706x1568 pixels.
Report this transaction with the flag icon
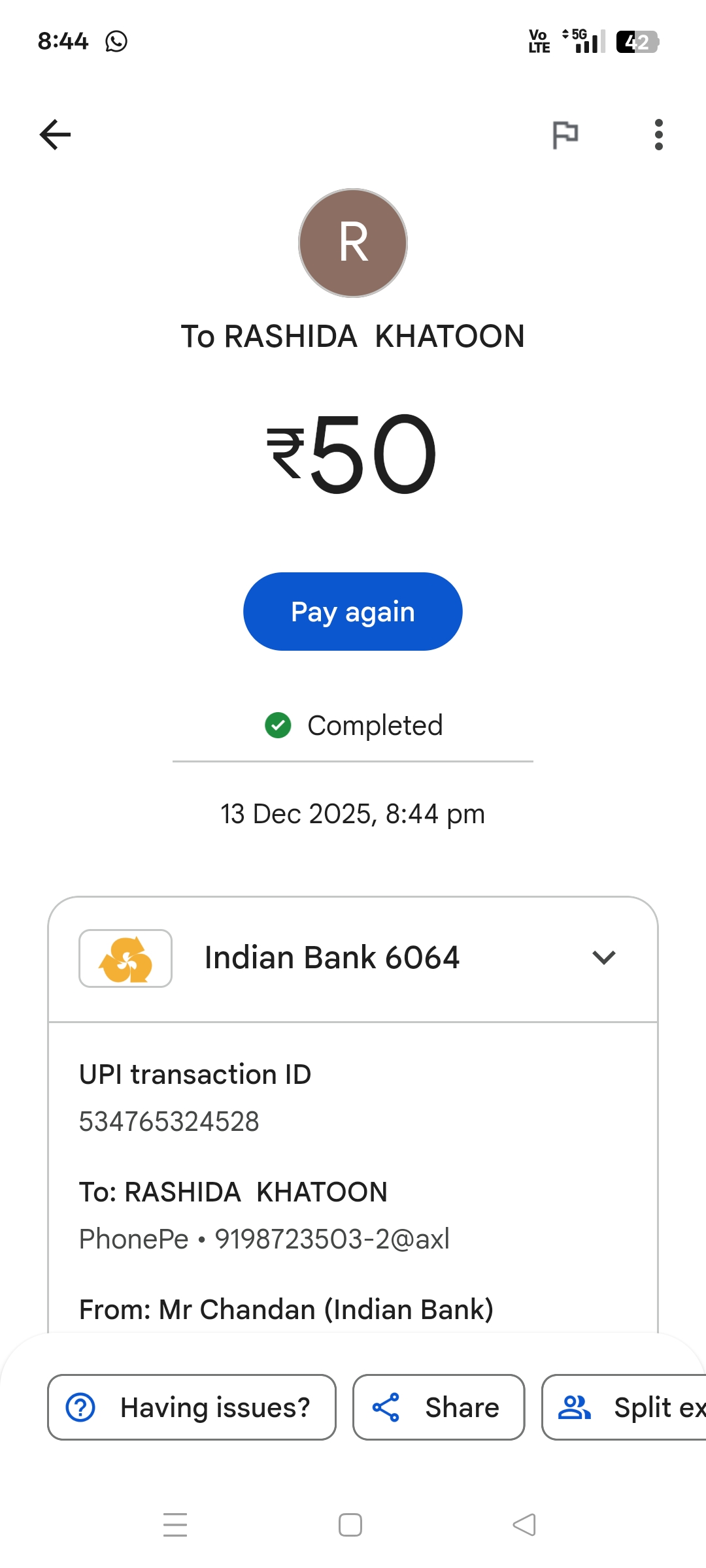point(565,135)
